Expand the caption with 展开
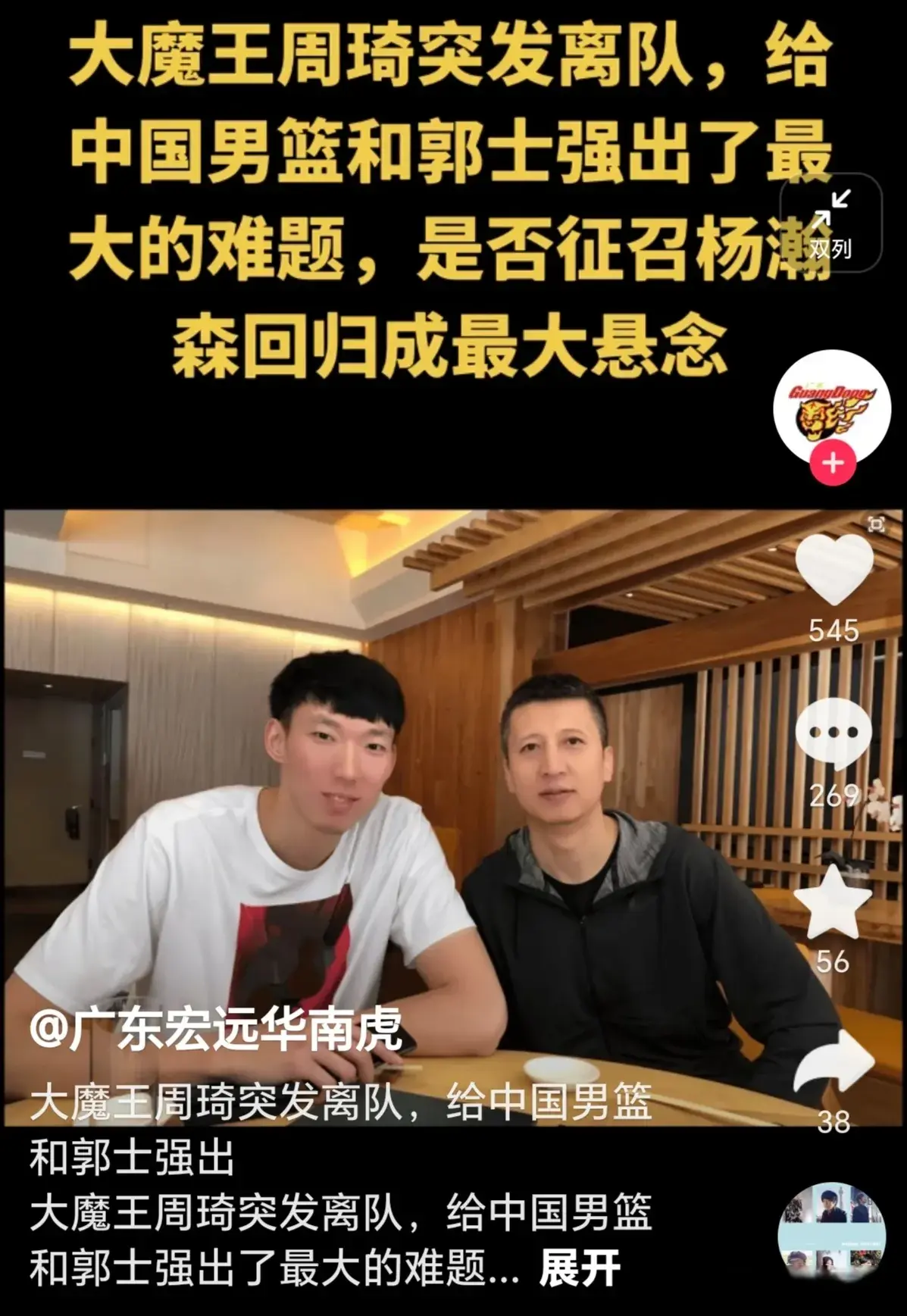Image resolution: width=907 pixels, height=1316 pixels. click(x=580, y=1268)
